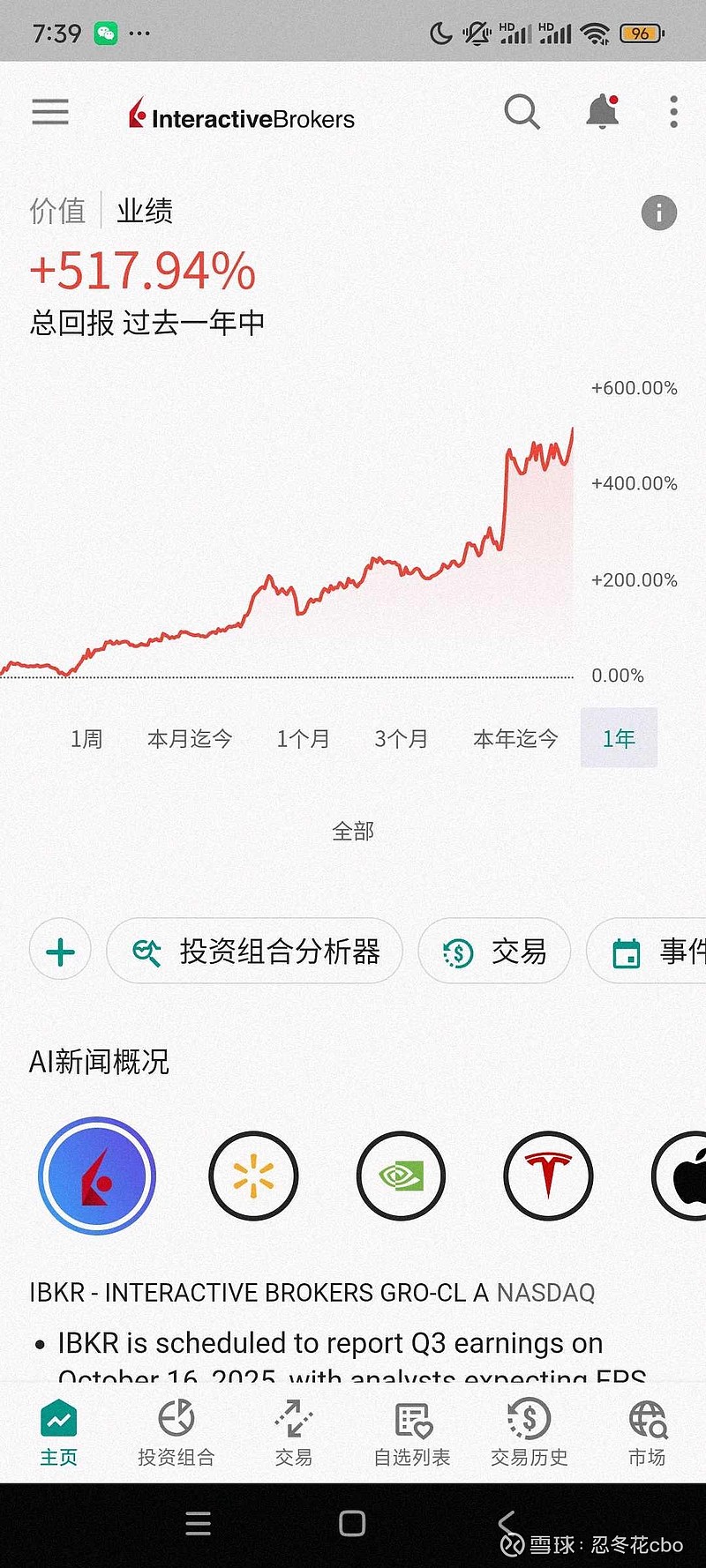706x1568 pixels.
Task: Tap the 交易 shortcut chip
Action: pos(494,952)
